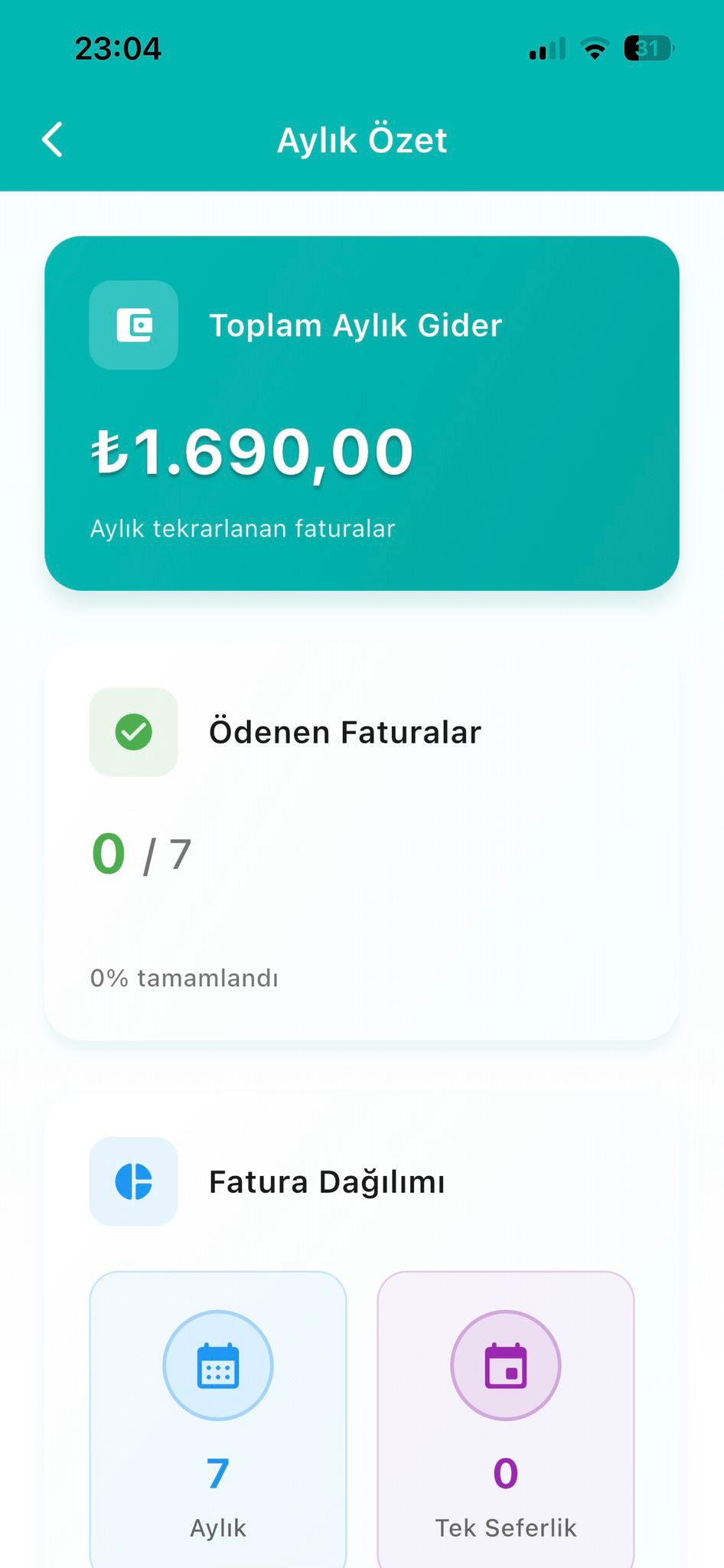Open the blue calendar icon under Fatura Dağılımı
The image size is (724, 1568).
(x=218, y=1365)
